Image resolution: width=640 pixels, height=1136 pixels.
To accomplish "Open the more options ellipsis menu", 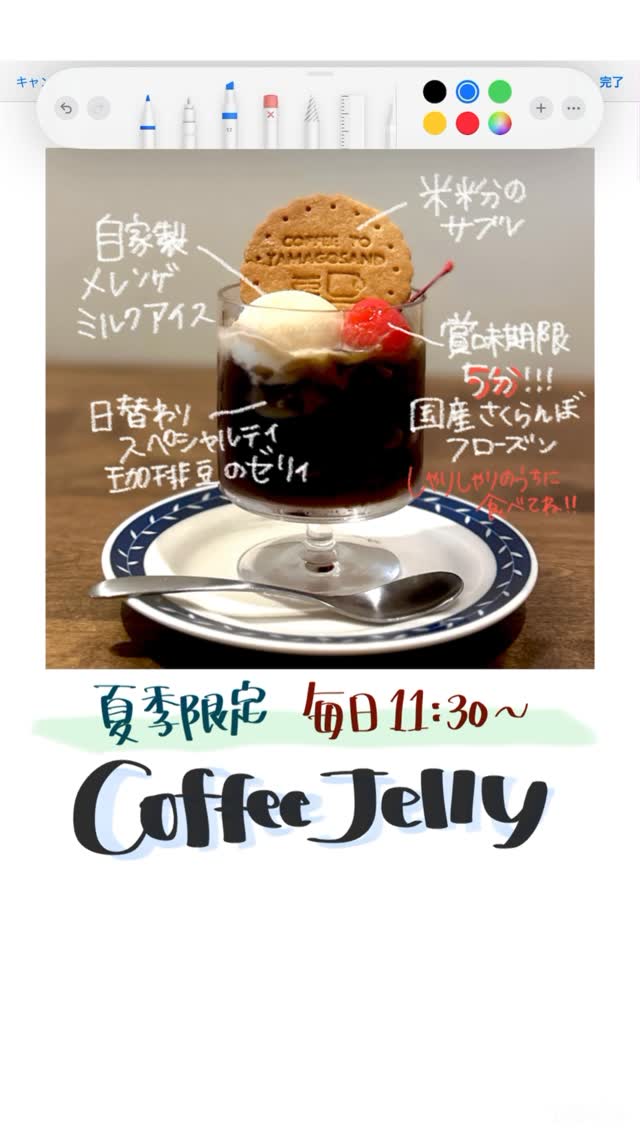I will pyautogui.click(x=573, y=108).
